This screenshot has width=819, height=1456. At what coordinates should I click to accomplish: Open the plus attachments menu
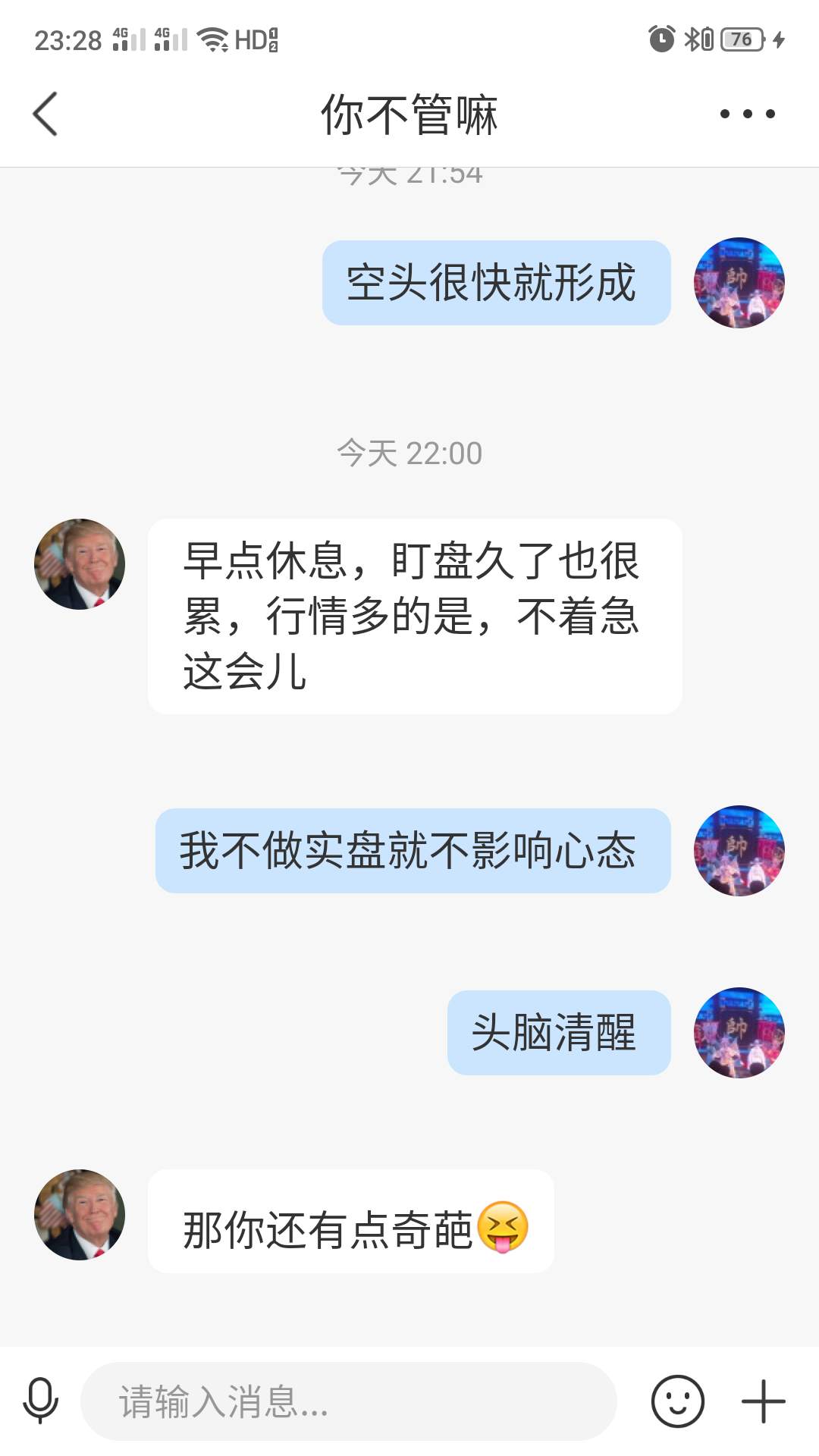click(x=763, y=1401)
